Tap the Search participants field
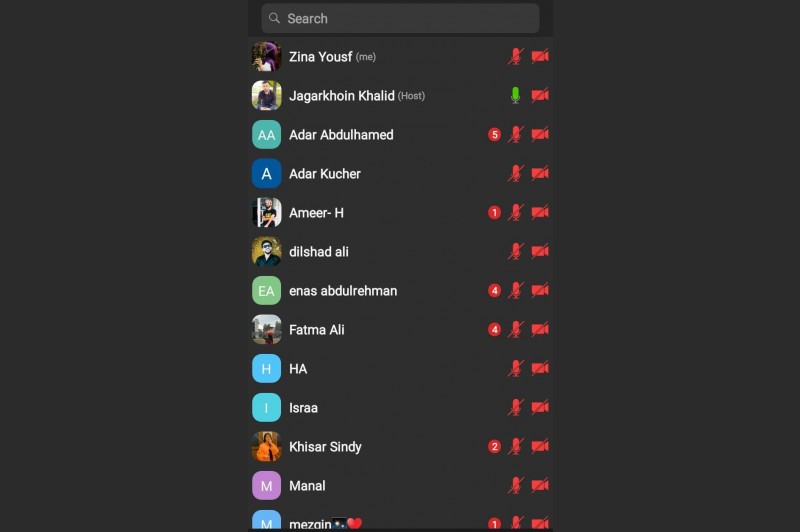The image size is (800, 532). coord(400,18)
